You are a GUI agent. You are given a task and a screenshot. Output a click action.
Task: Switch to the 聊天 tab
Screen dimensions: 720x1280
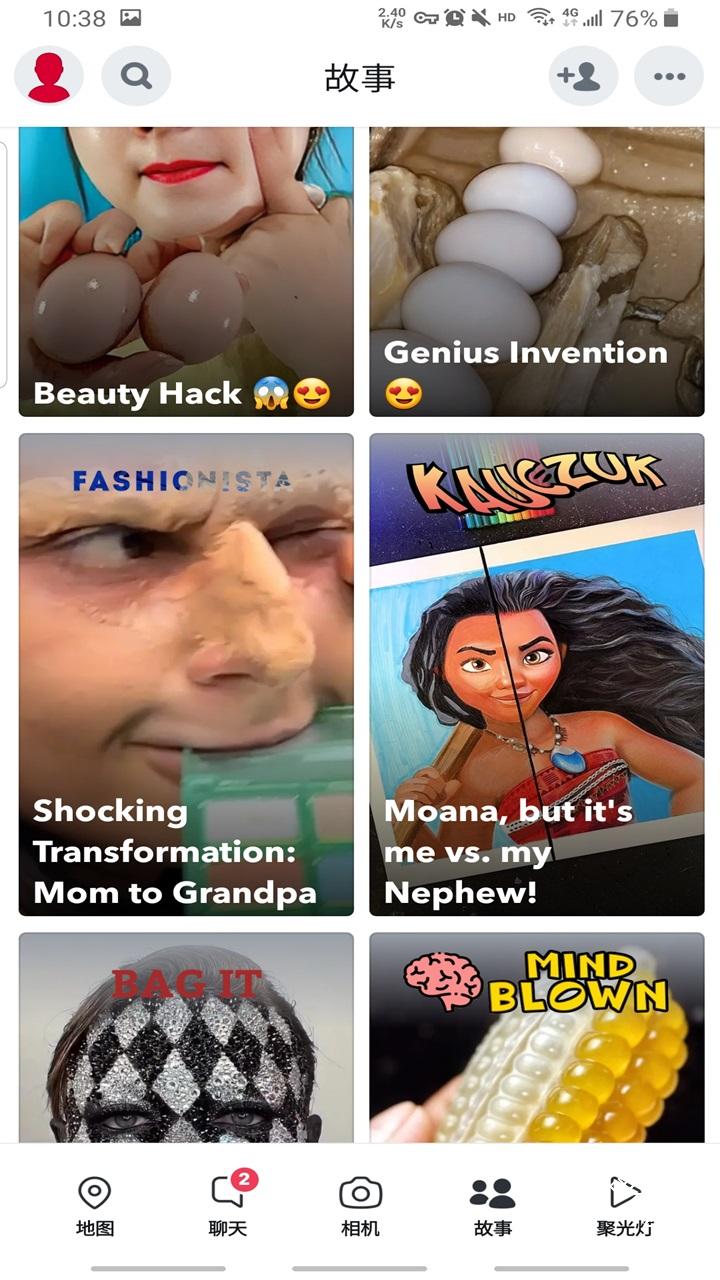[x=228, y=1205]
